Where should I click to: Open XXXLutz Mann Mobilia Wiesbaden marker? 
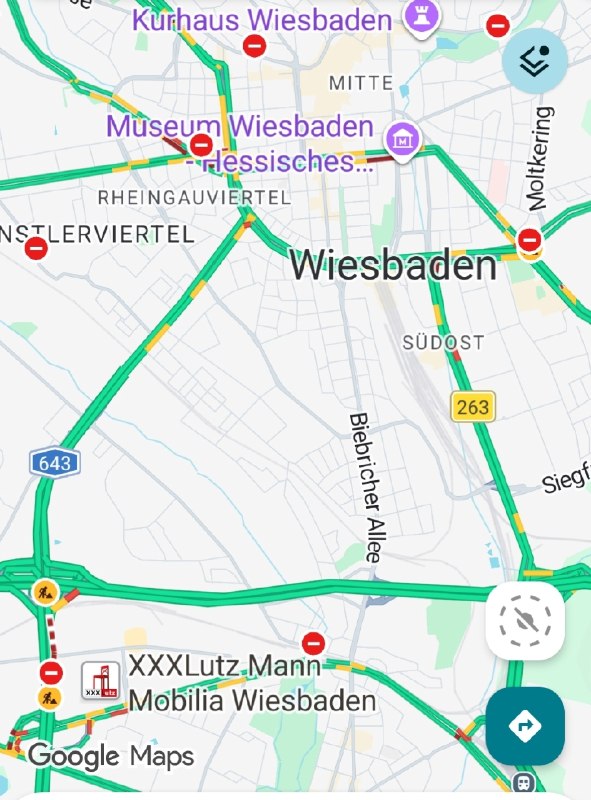(x=101, y=681)
